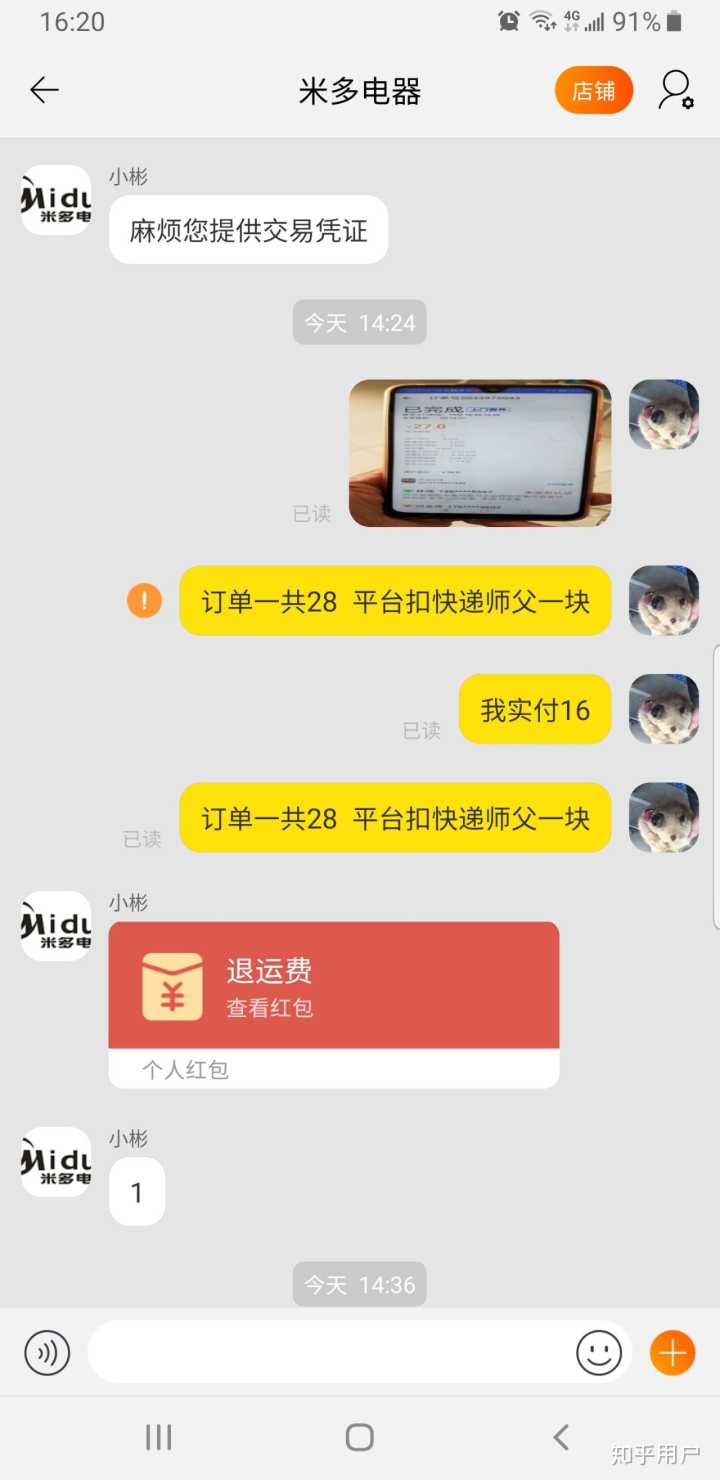
Task: Go back from the 米多电器 chat
Action: point(44,91)
